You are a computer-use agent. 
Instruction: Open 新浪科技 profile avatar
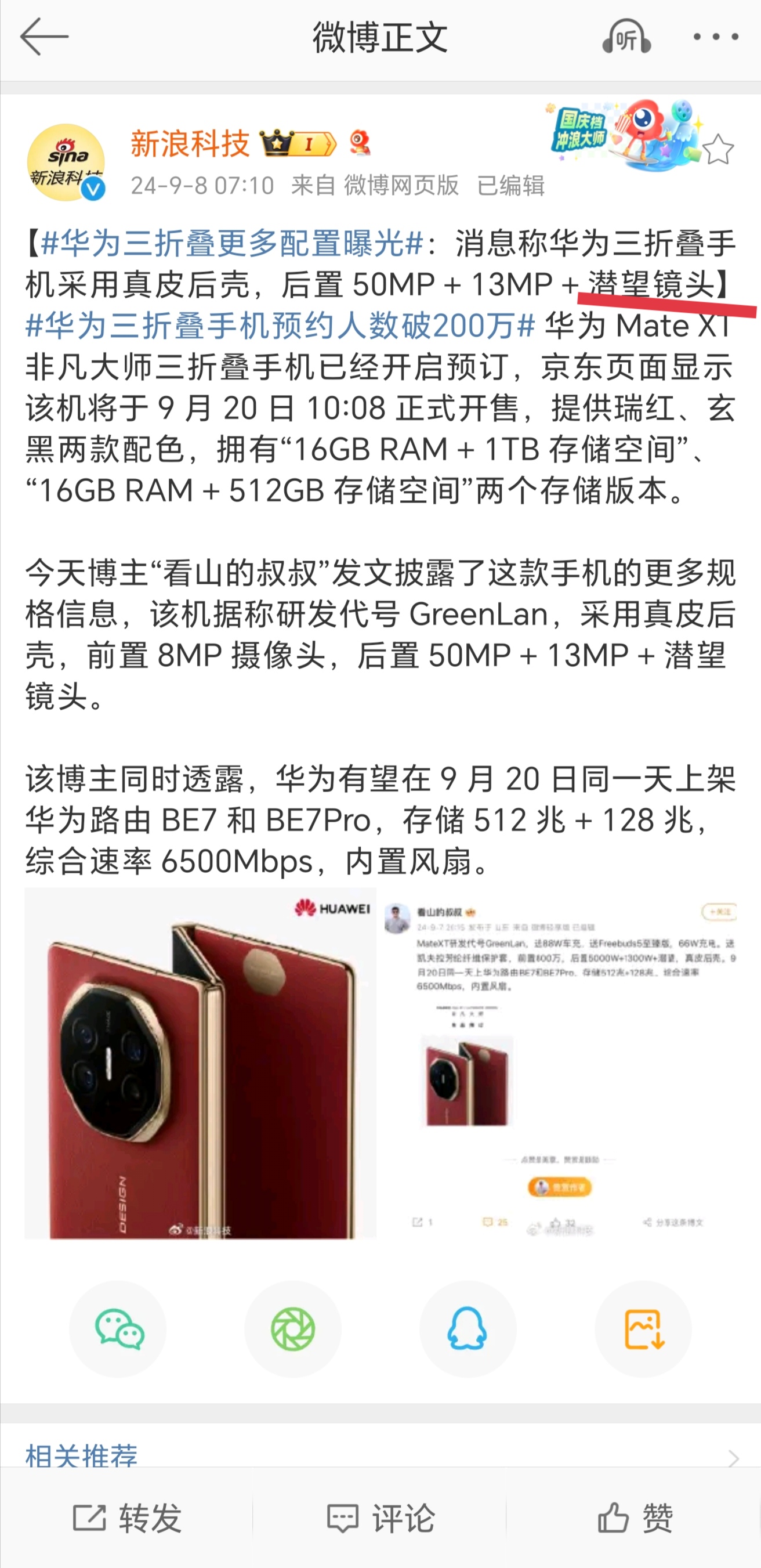point(66,162)
